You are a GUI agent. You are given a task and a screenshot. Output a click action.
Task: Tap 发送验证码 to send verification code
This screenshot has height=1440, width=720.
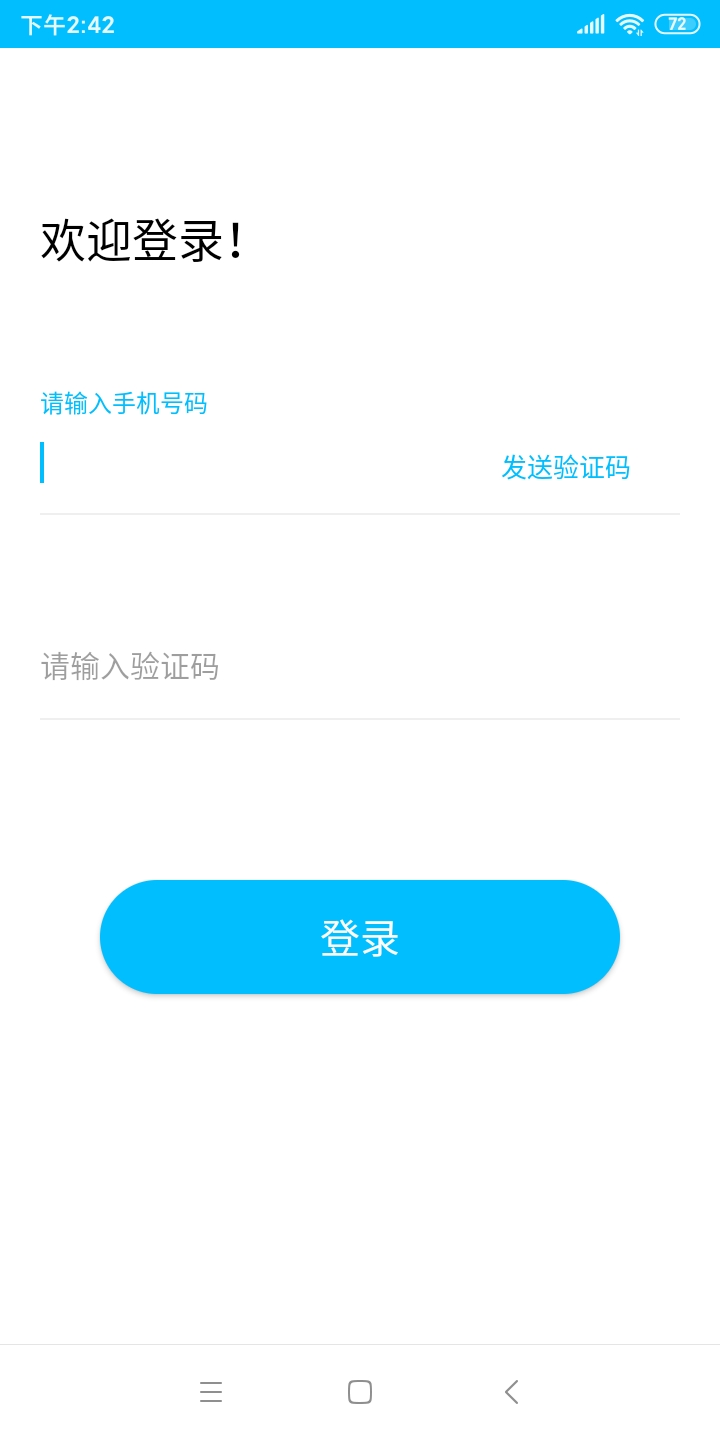pos(565,467)
